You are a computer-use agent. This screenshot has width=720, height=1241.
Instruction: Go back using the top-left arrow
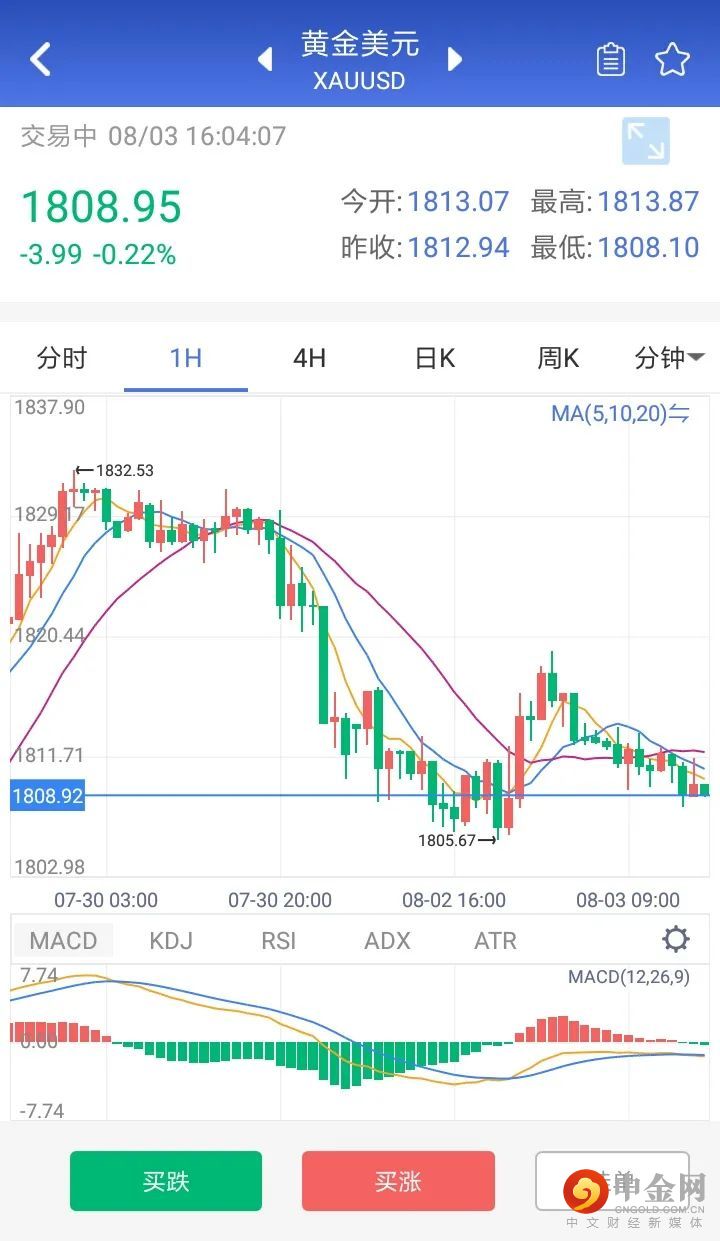tap(40, 59)
